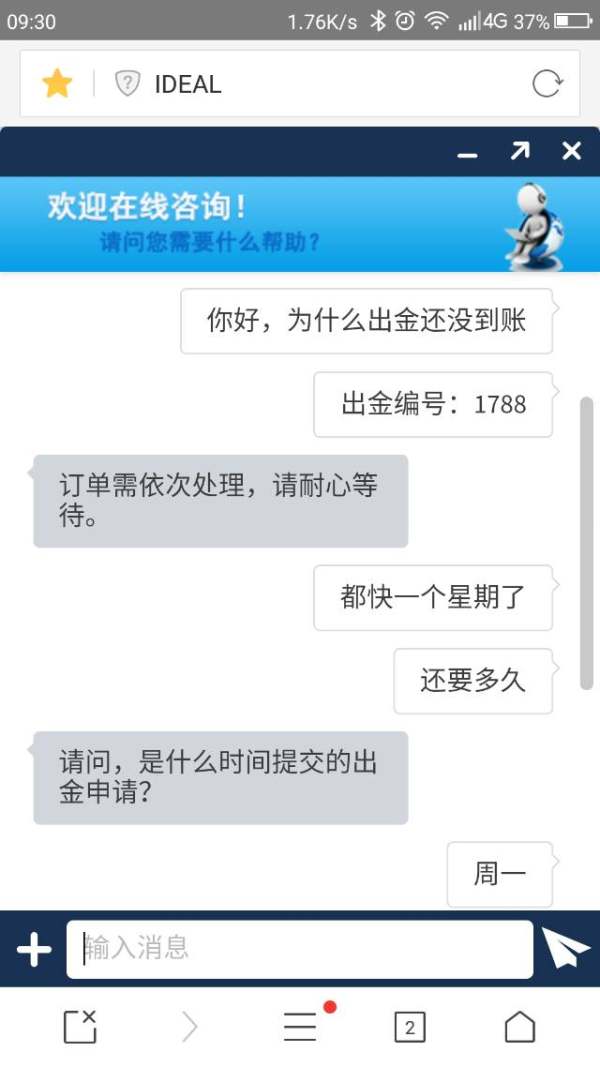This screenshot has height=1067, width=600.
Task: Bookmark this page with the star
Action: click(x=57, y=84)
